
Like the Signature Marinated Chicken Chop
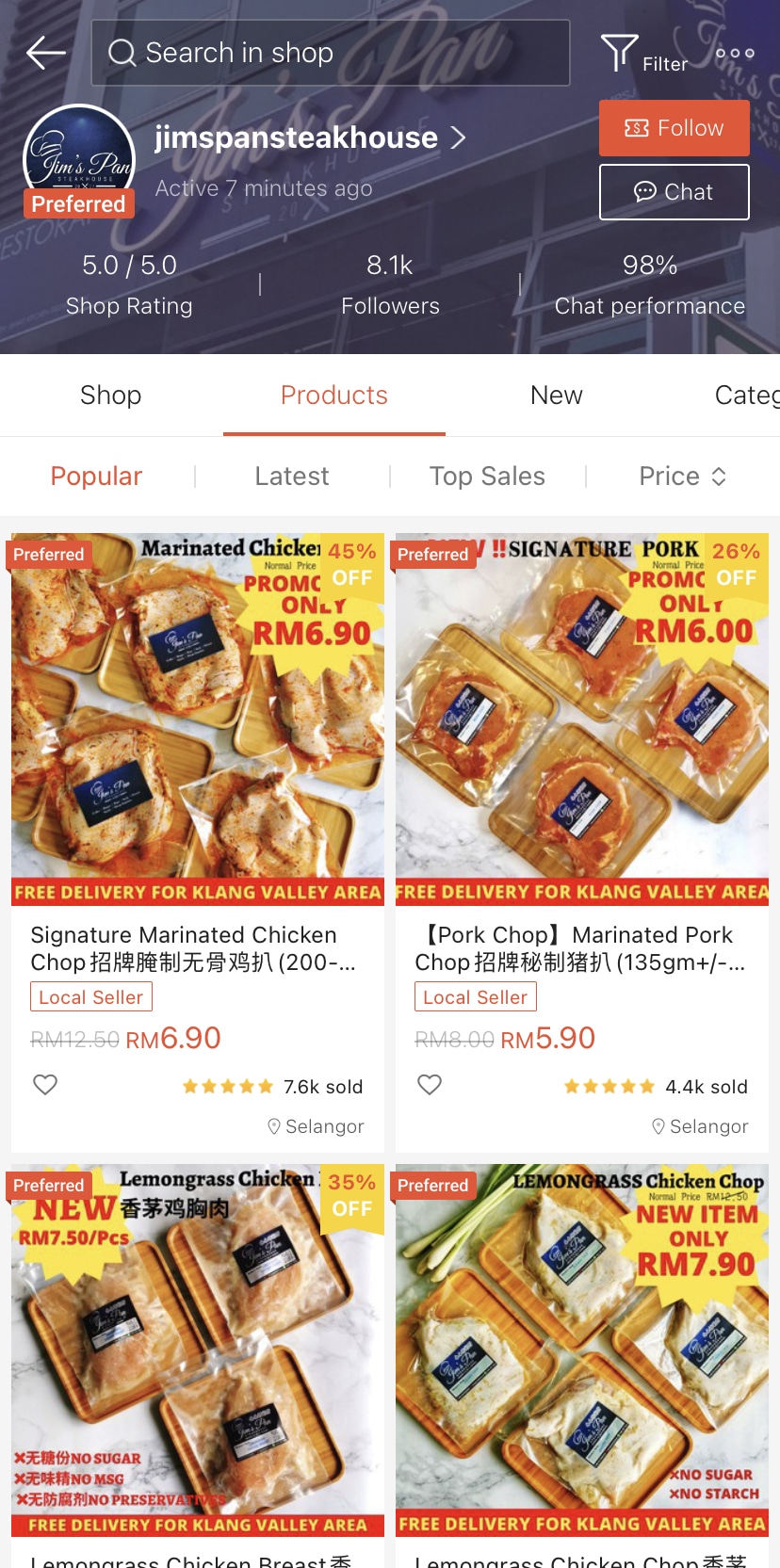coord(45,1085)
